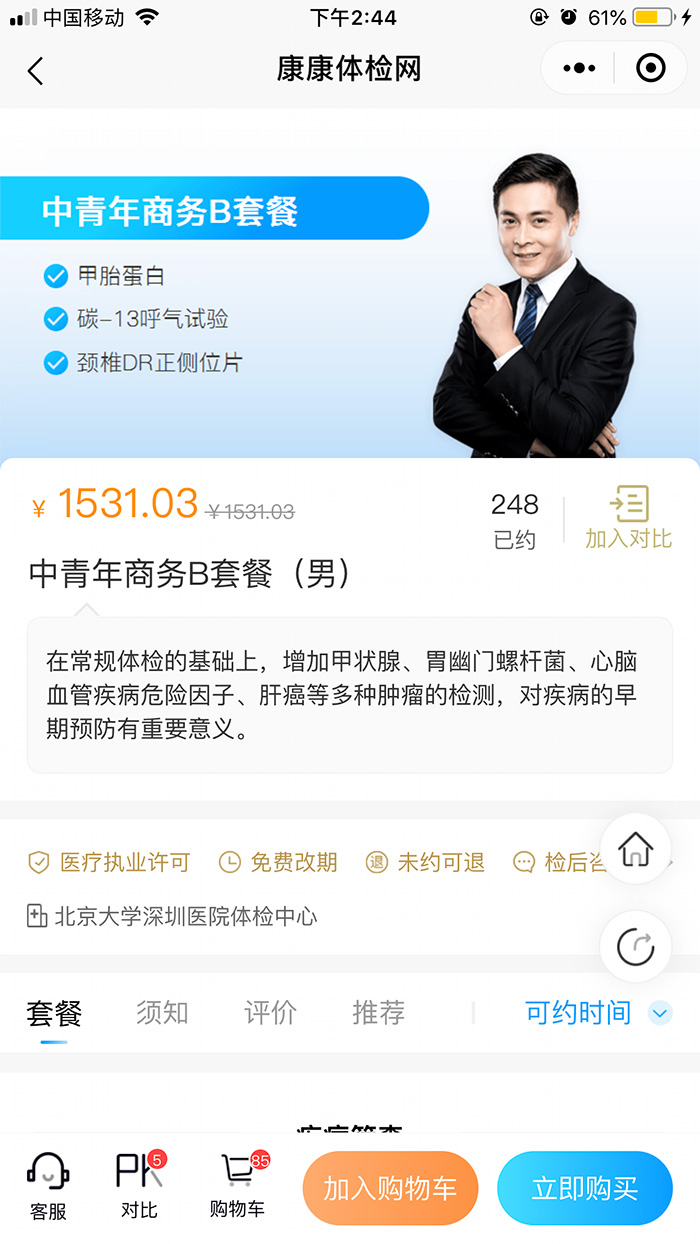The width and height of the screenshot is (700, 1244).
Task: Open 北京大学深圳医院体检中心 details
Action: 172,916
